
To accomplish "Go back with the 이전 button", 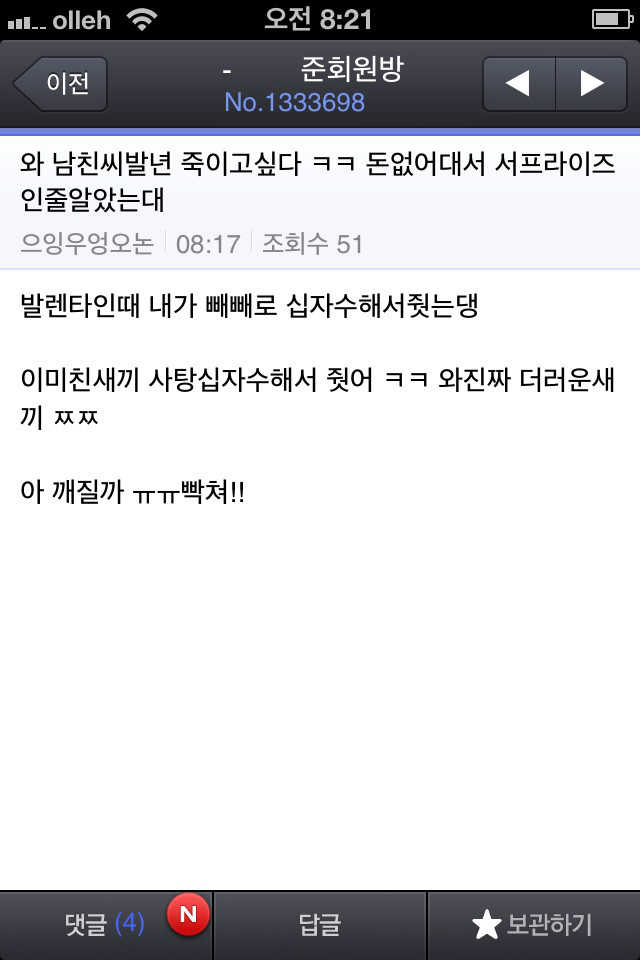I will point(62,83).
